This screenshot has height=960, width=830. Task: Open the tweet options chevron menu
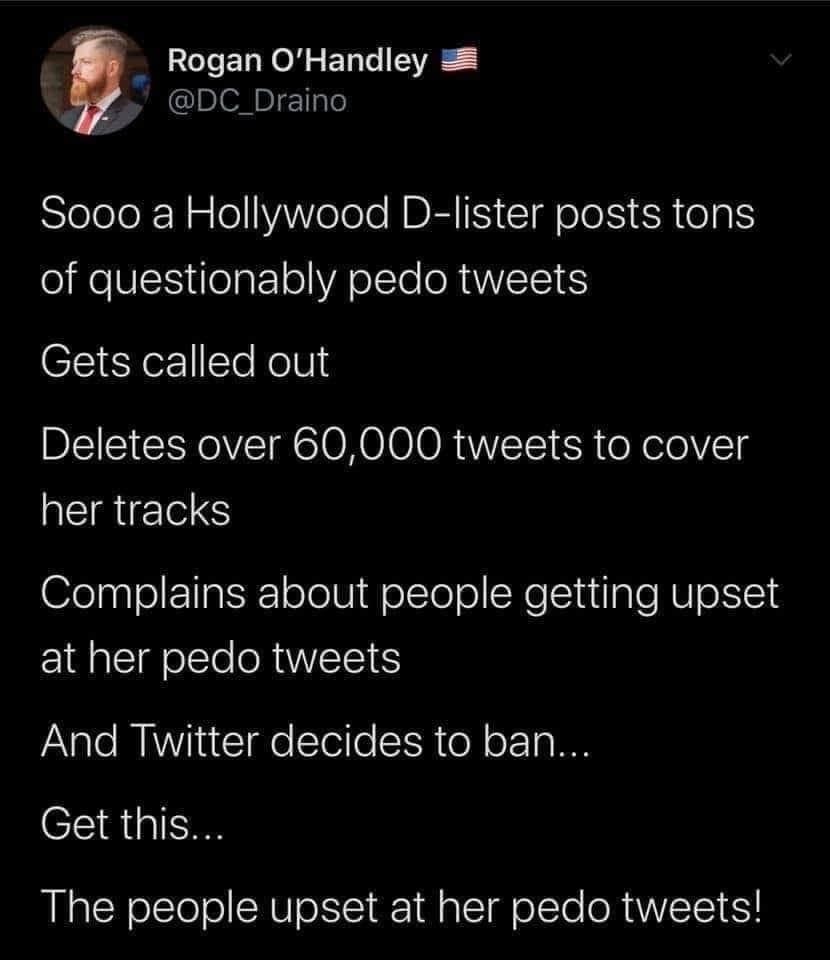click(x=780, y=60)
